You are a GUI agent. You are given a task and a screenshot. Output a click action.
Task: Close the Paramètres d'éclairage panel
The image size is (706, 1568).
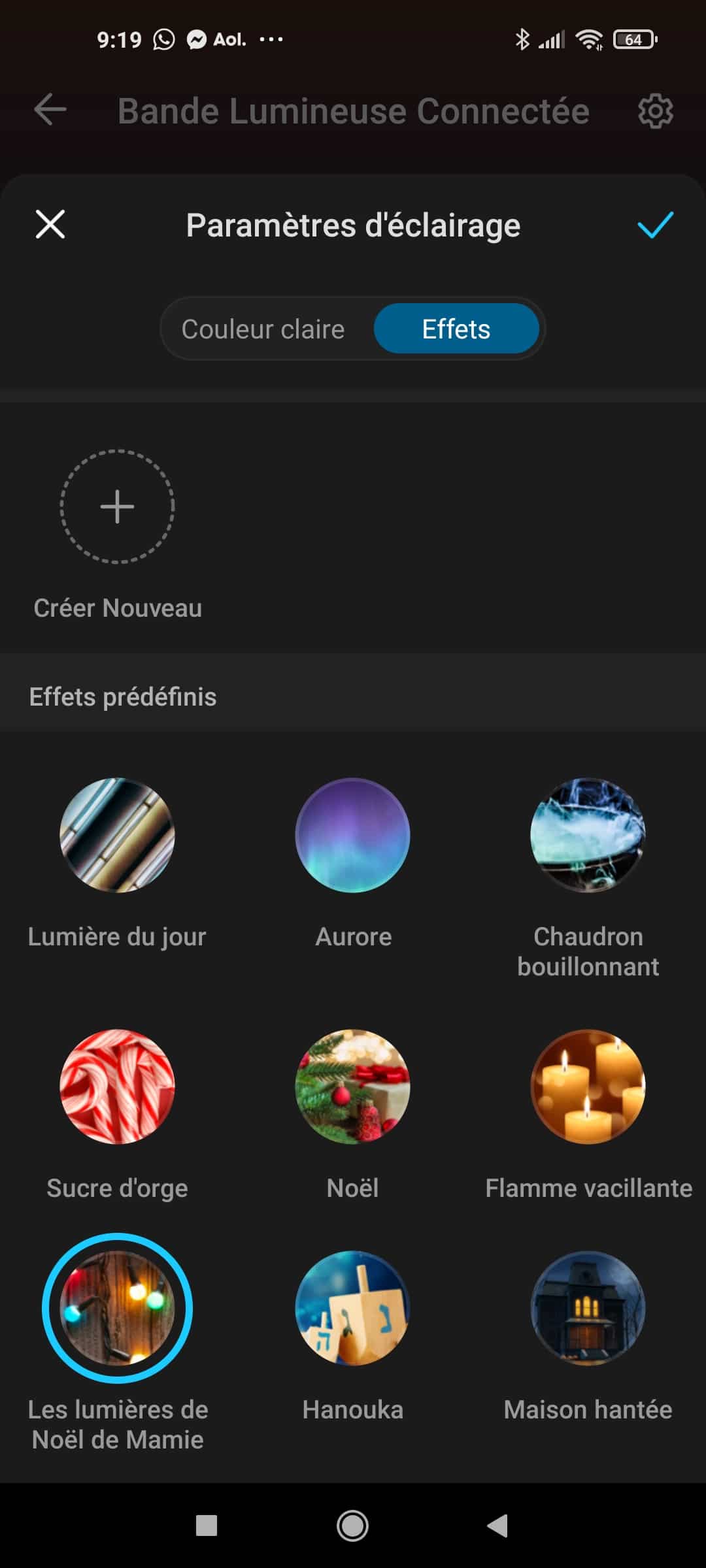(50, 225)
